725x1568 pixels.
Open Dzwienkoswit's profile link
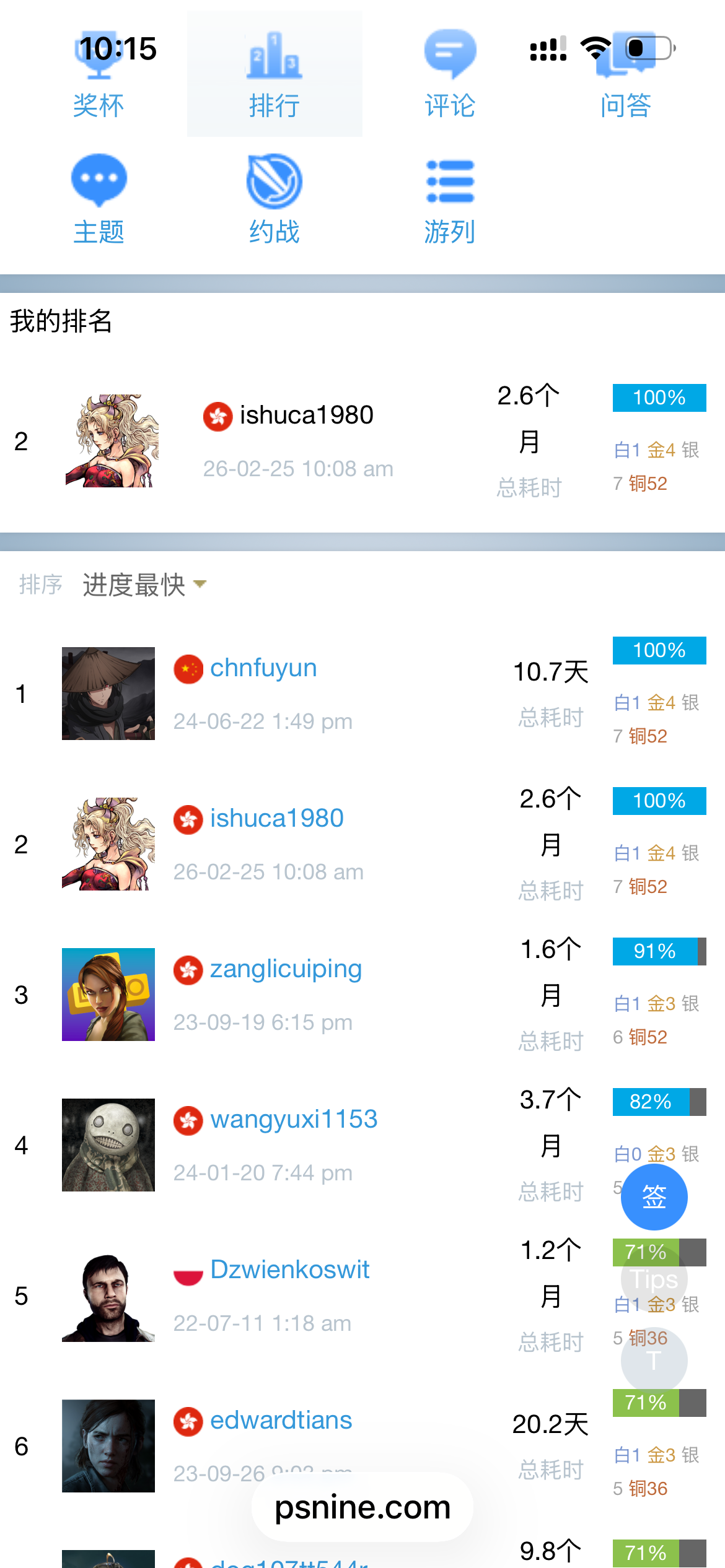click(x=289, y=1270)
